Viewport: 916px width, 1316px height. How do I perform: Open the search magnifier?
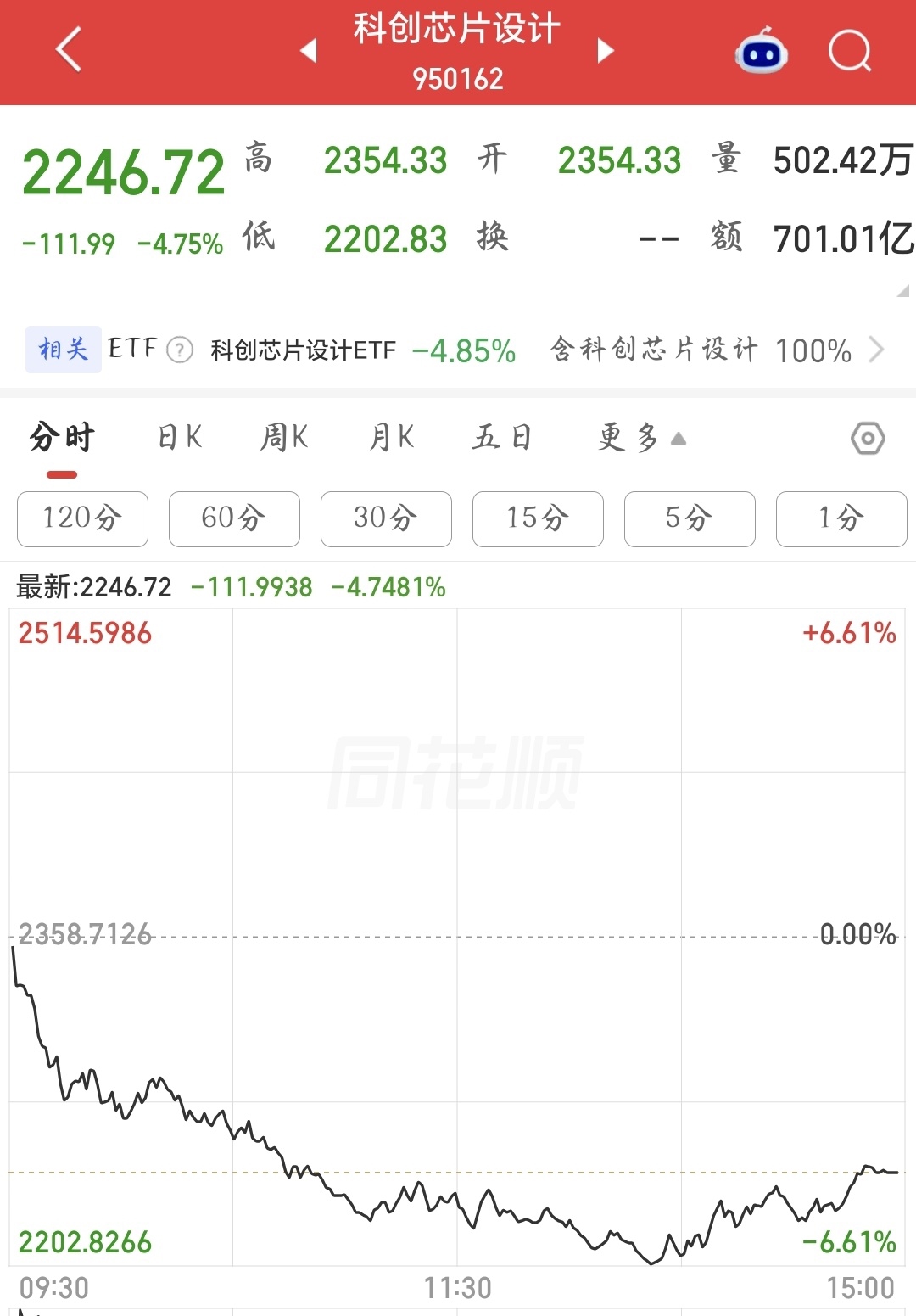[x=850, y=51]
